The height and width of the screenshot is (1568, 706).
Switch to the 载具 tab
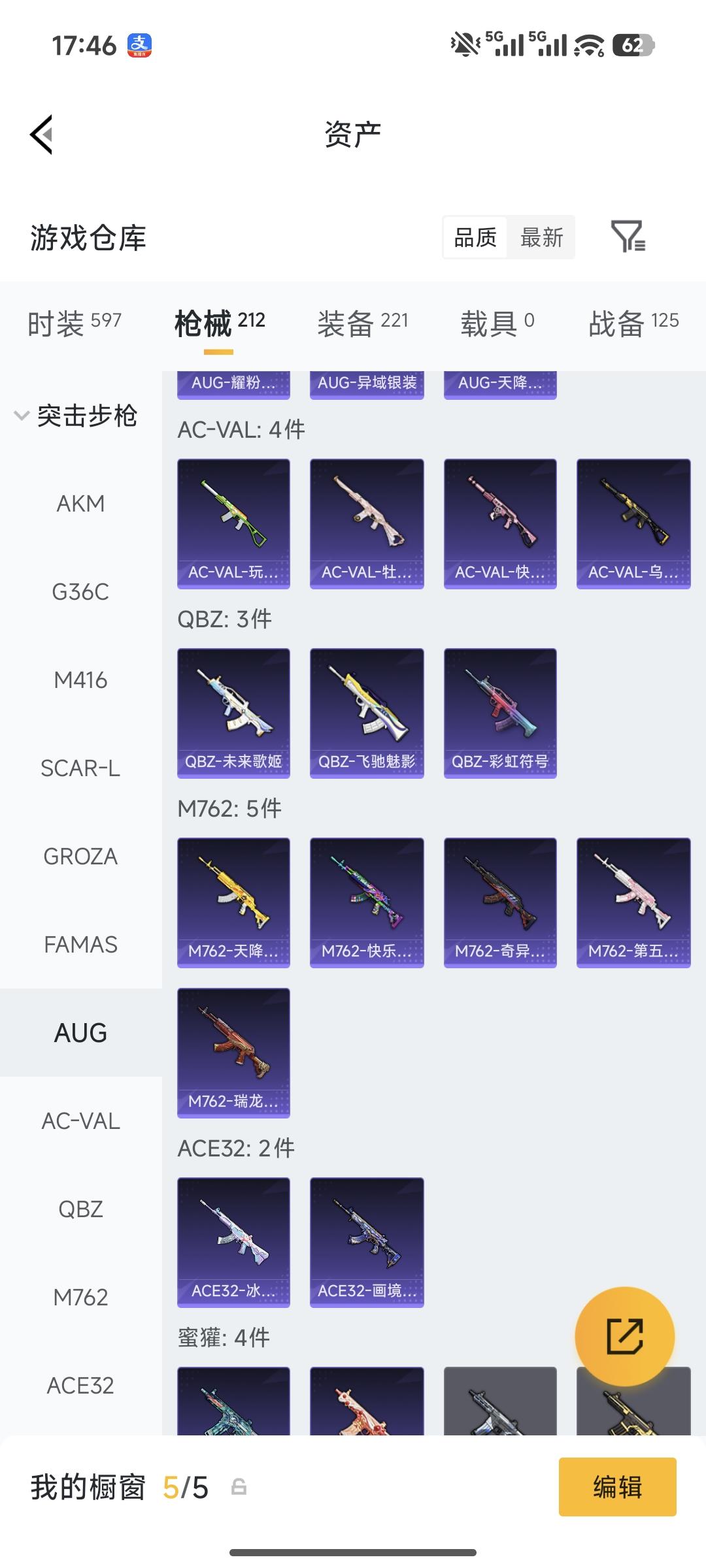[x=497, y=323]
